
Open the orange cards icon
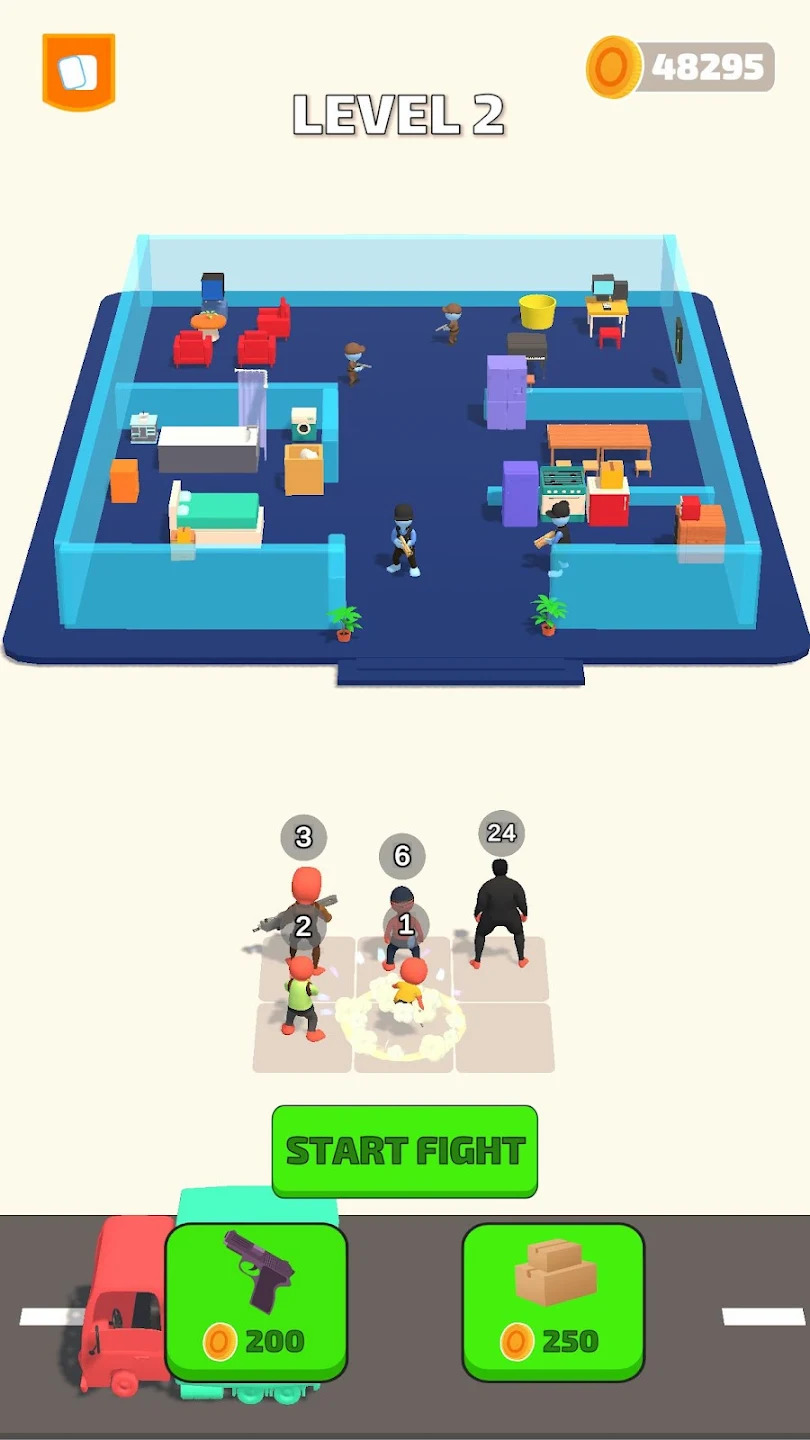pyautogui.click(x=79, y=71)
